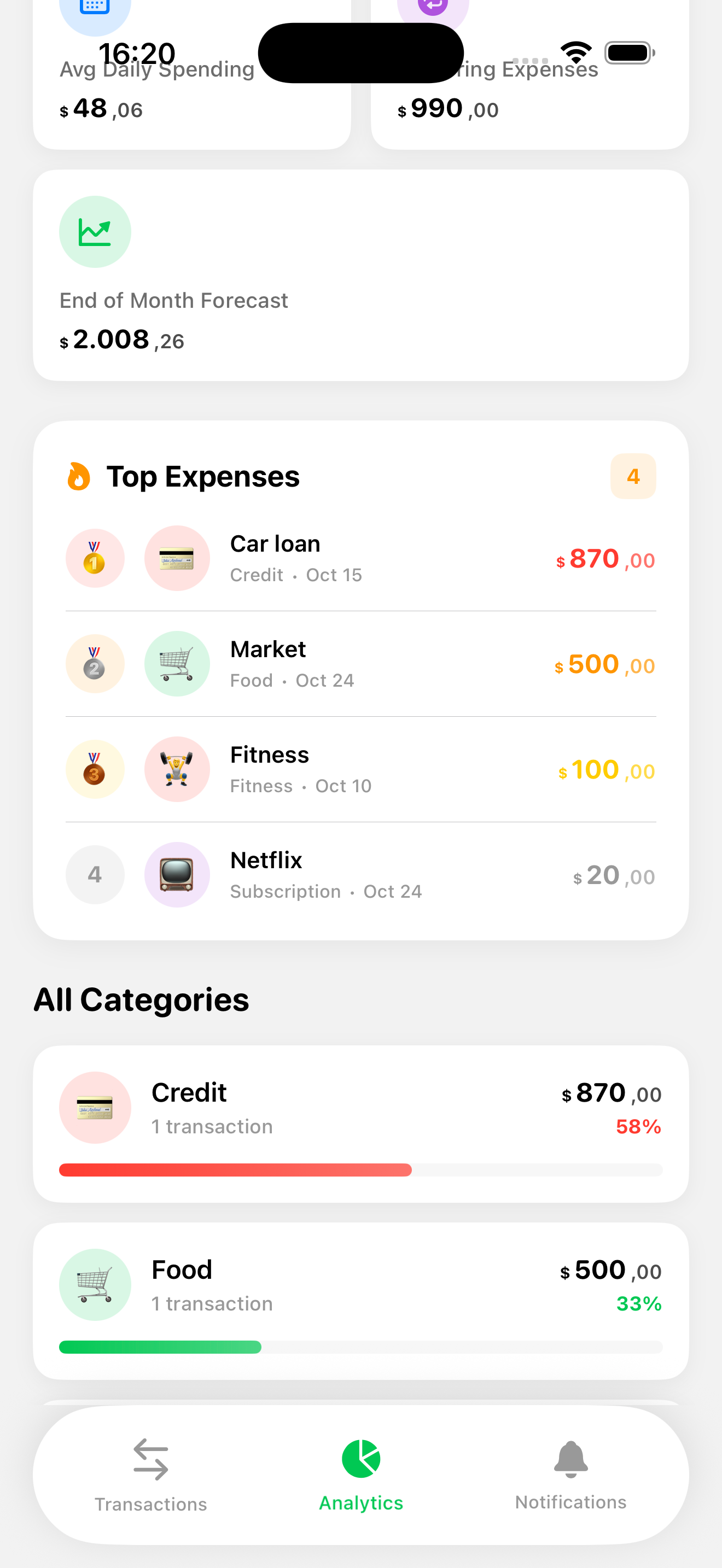The image size is (722, 1568).
Task: Click the credit card icon for Car loan
Action: tap(177, 558)
